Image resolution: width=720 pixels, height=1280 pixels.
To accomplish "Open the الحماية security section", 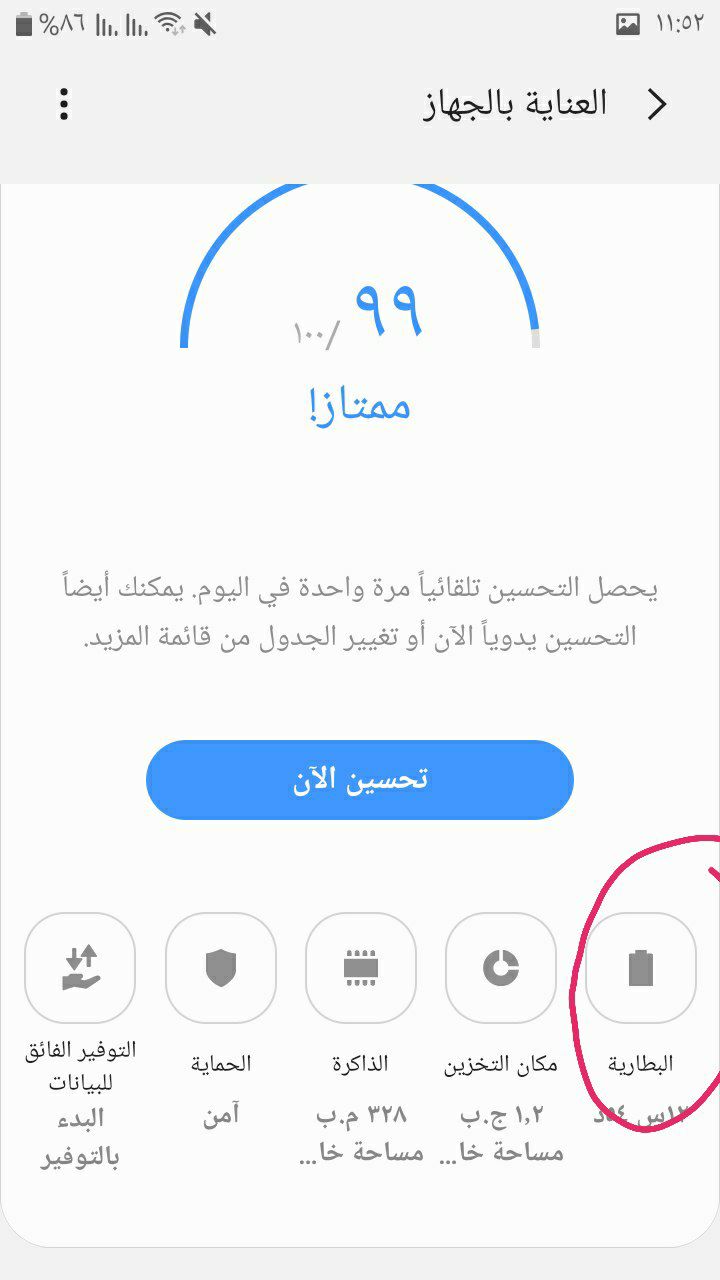I will [220, 968].
